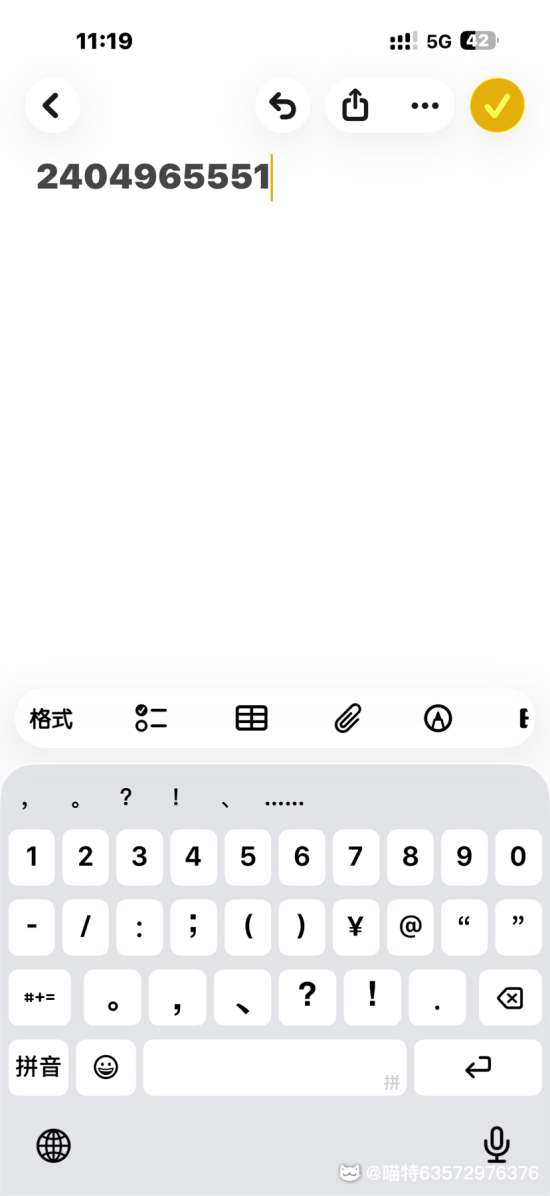This screenshot has height=1196, width=550.
Task: Share this note
Action: 355,105
